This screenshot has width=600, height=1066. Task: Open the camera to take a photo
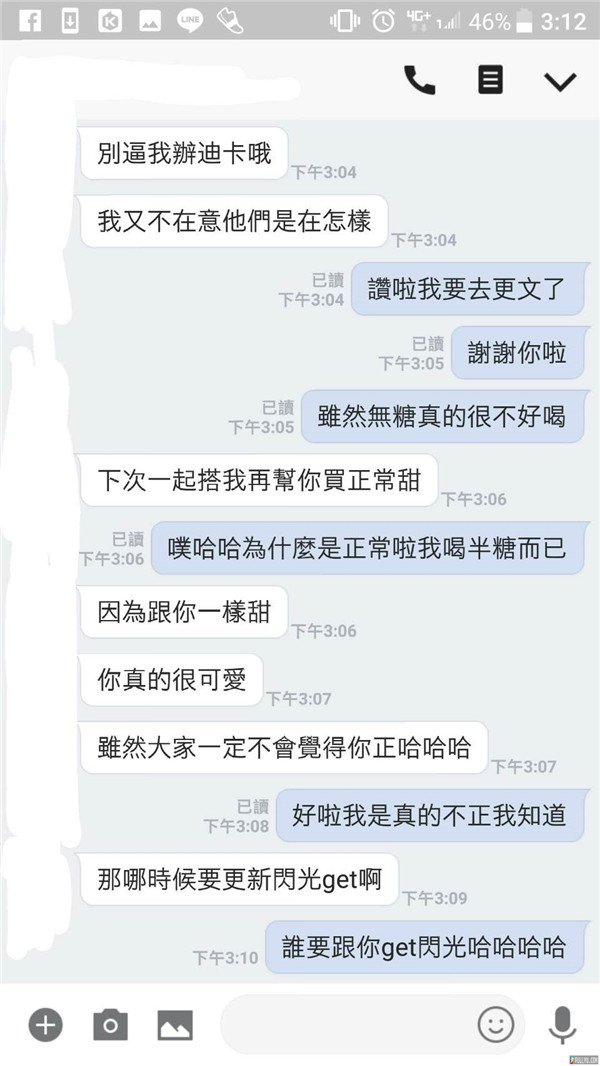tap(110, 1024)
